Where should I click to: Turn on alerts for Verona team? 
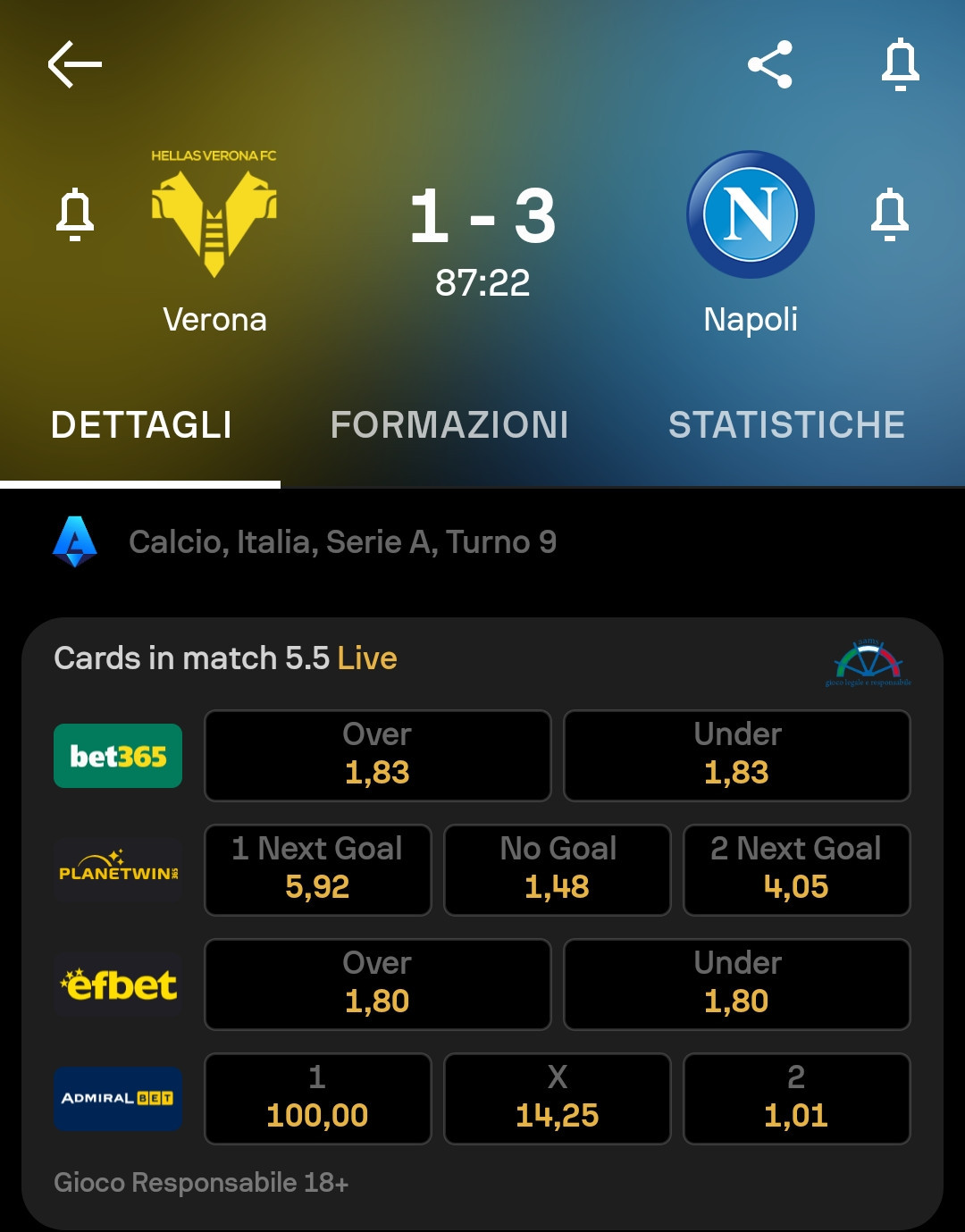[x=75, y=214]
